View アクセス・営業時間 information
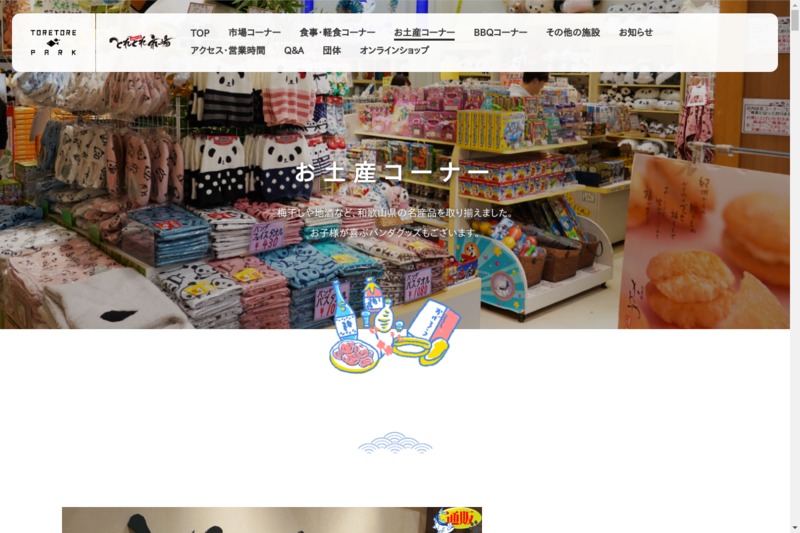The height and width of the screenshot is (533, 800). (228, 51)
